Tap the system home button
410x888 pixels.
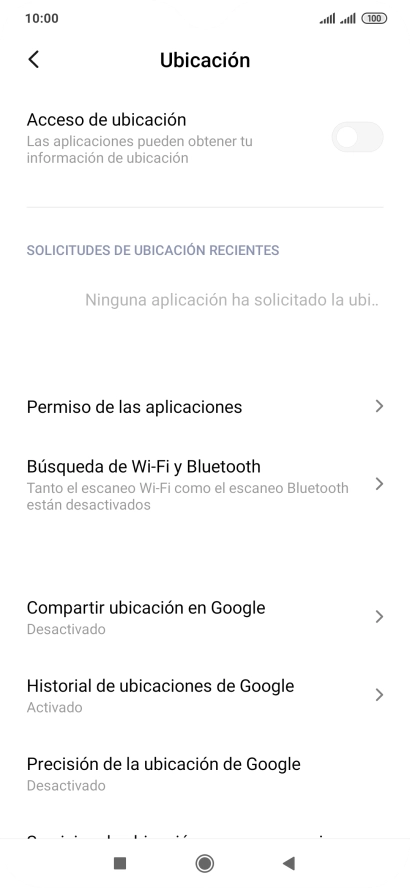pyautogui.click(x=204, y=863)
